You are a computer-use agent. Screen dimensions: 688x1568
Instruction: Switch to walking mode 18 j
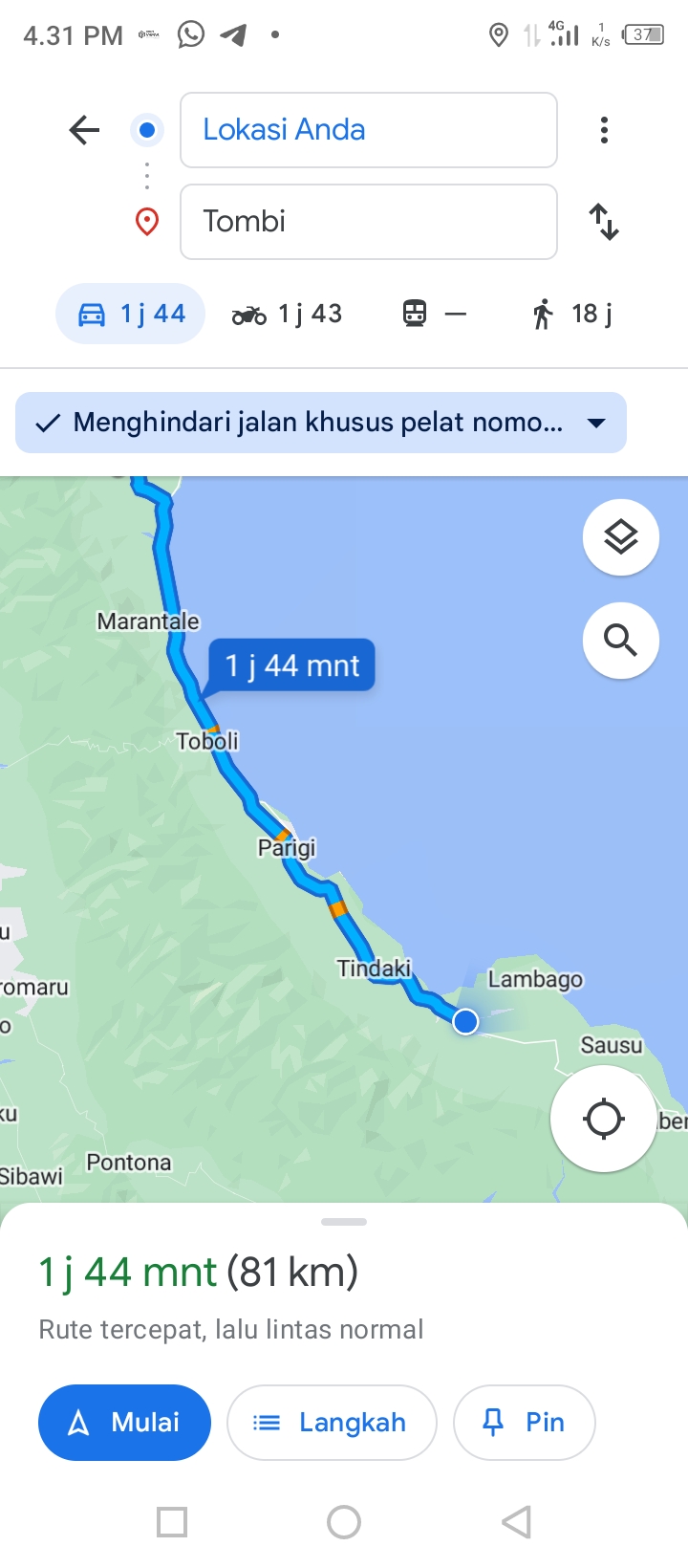572,314
